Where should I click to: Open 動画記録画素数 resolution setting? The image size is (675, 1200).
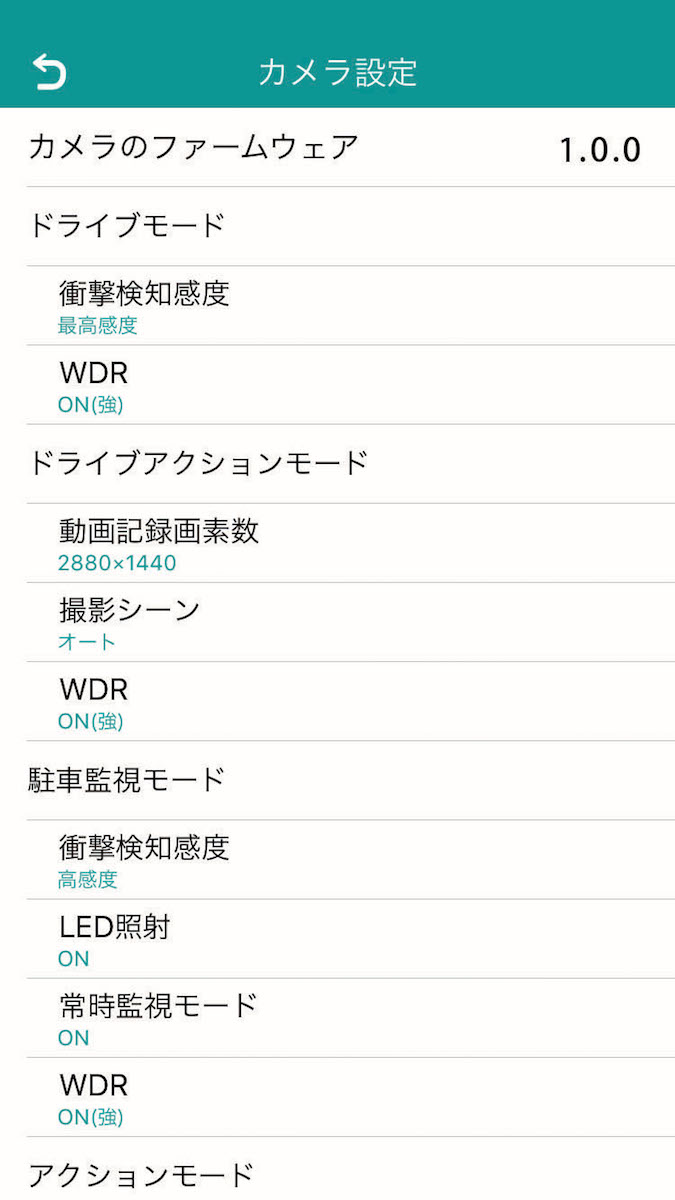coord(337,543)
